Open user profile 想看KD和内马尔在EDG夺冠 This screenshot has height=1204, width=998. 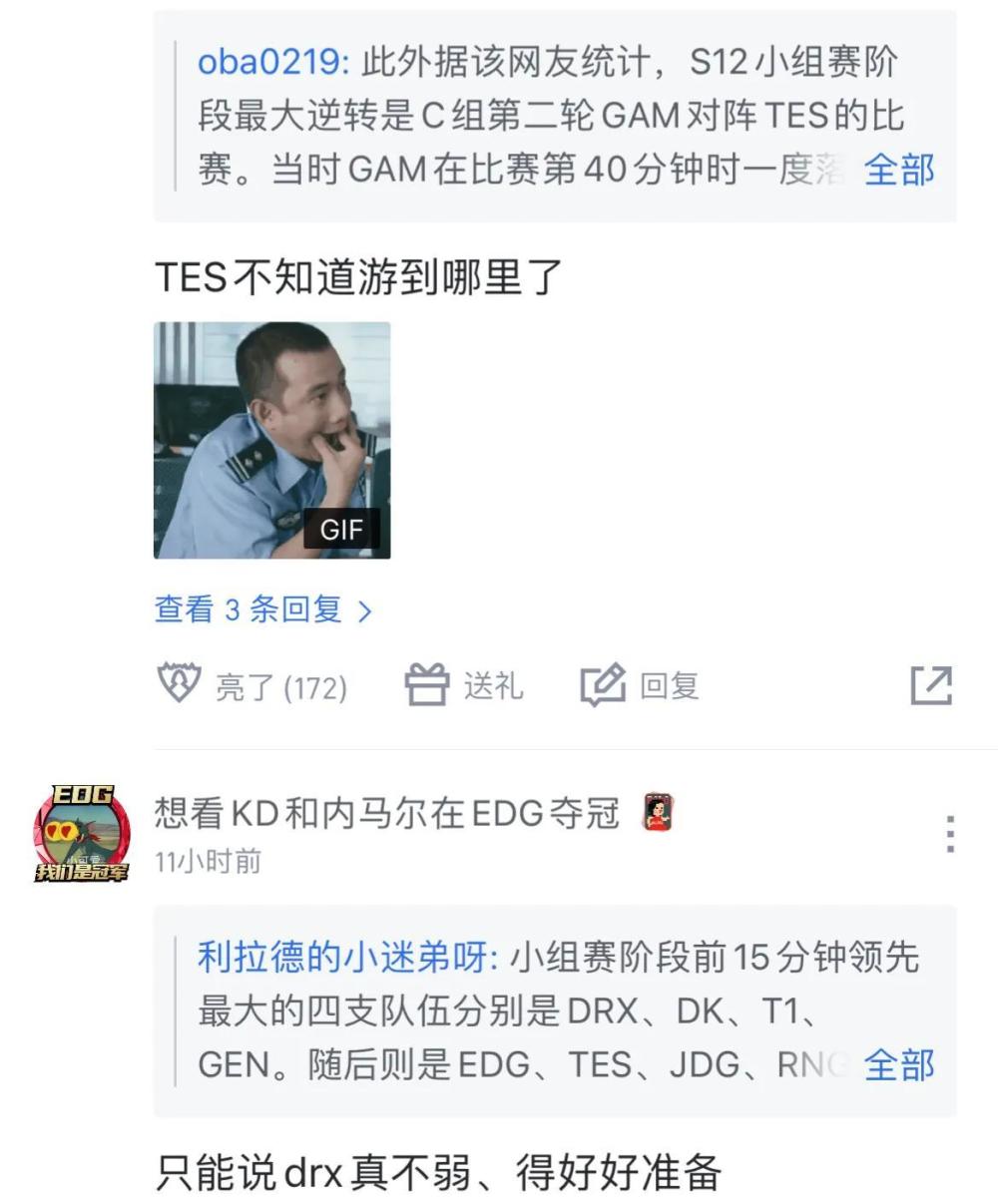386,814
